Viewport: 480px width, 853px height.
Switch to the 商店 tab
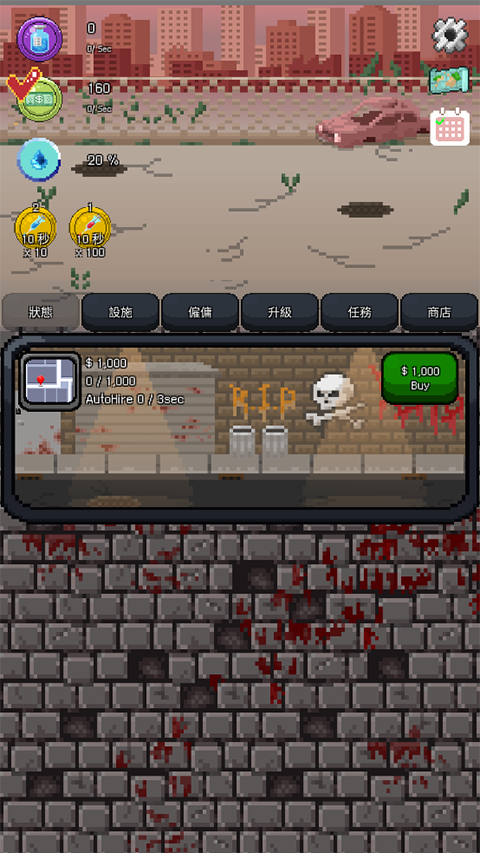439,312
